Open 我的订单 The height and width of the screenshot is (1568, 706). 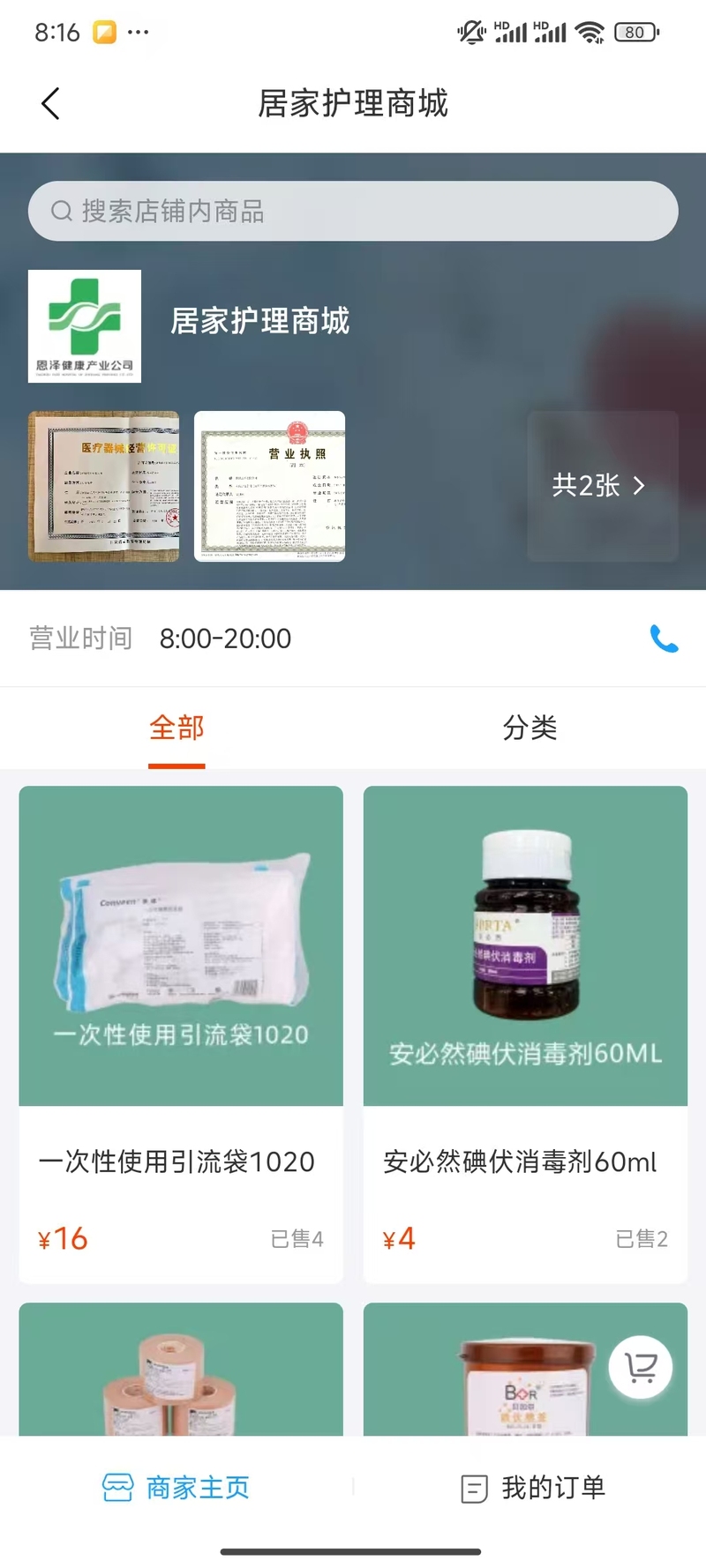pos(533,1488)
